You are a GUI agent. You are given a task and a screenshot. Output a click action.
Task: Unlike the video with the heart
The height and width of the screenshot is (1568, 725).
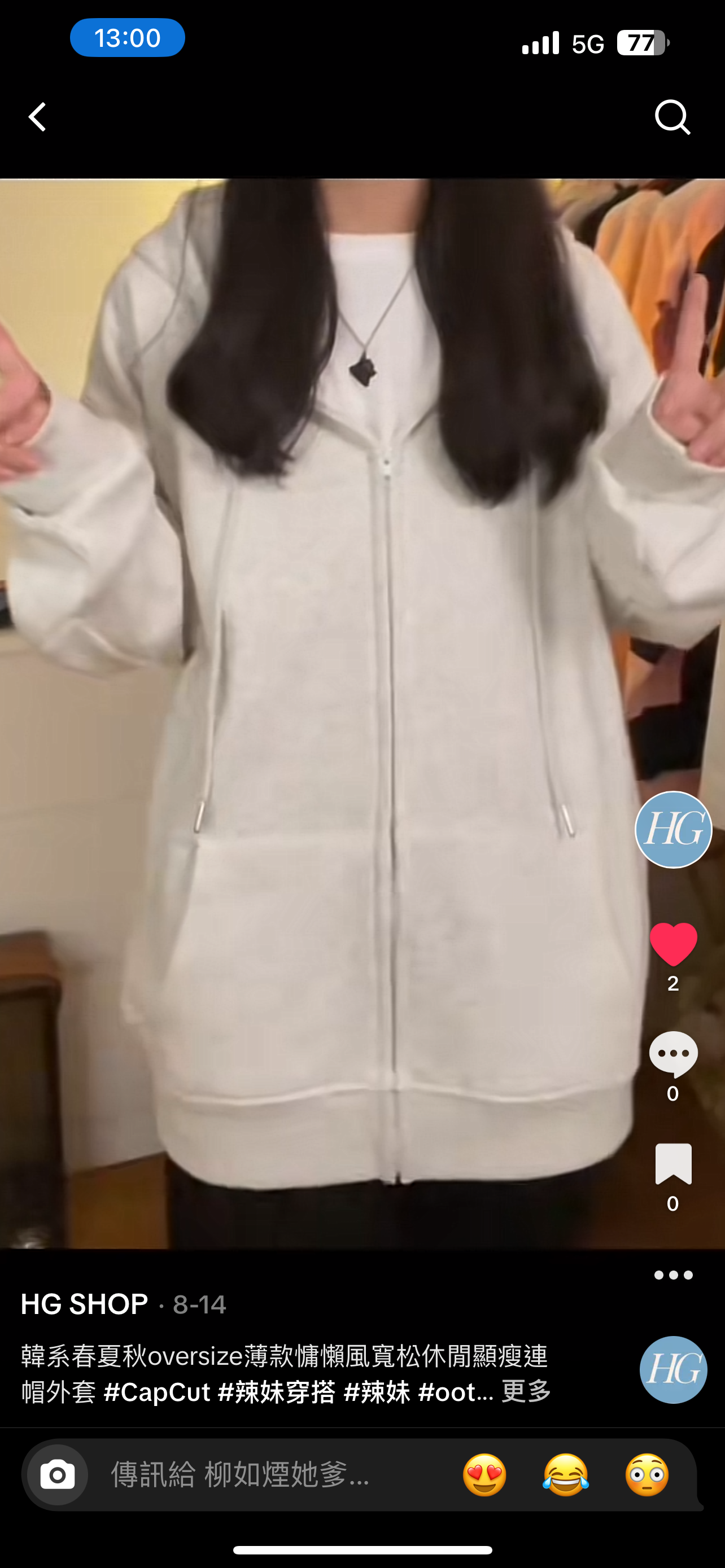coord(673,944)
